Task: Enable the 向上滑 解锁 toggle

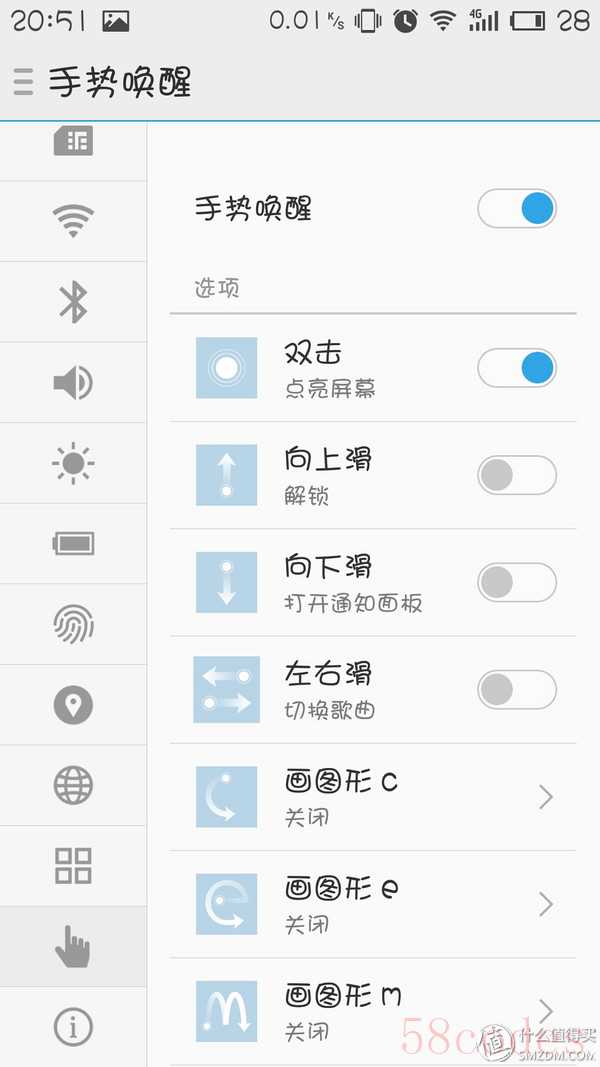Action: [516, 475]
